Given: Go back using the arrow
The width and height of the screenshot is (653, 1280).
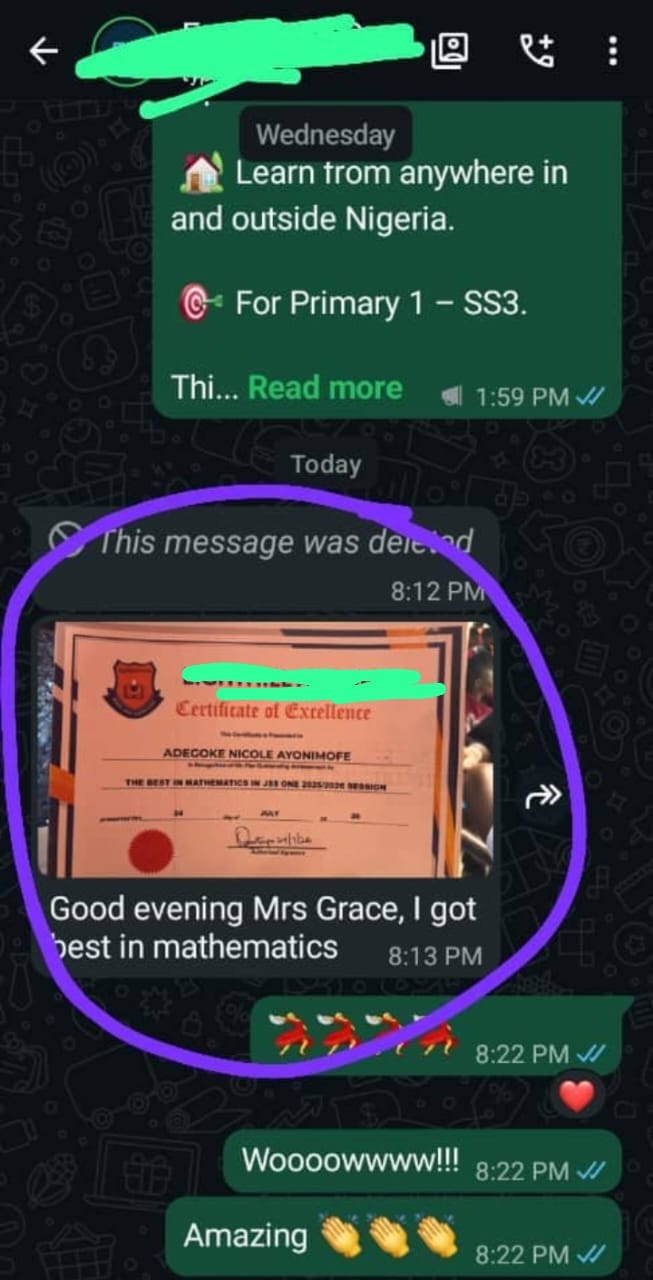Looking at the screenshot, I should point(43,51).
